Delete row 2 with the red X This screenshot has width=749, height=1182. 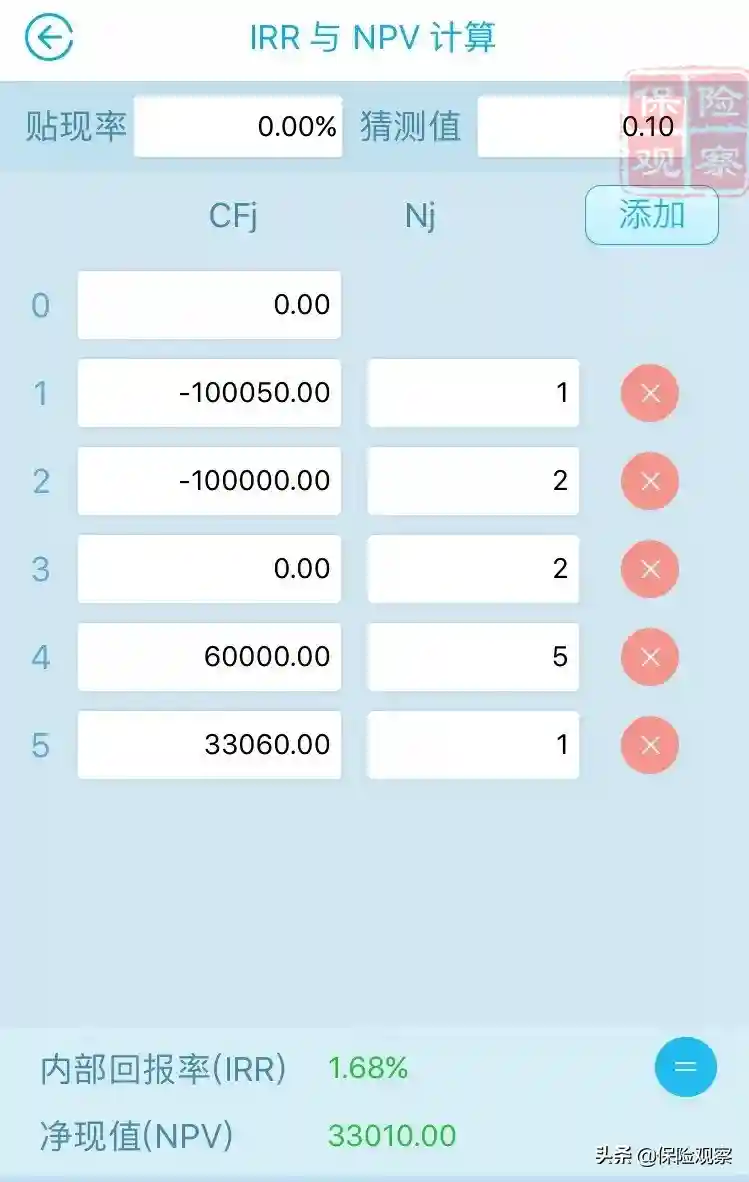coord(650,481)
